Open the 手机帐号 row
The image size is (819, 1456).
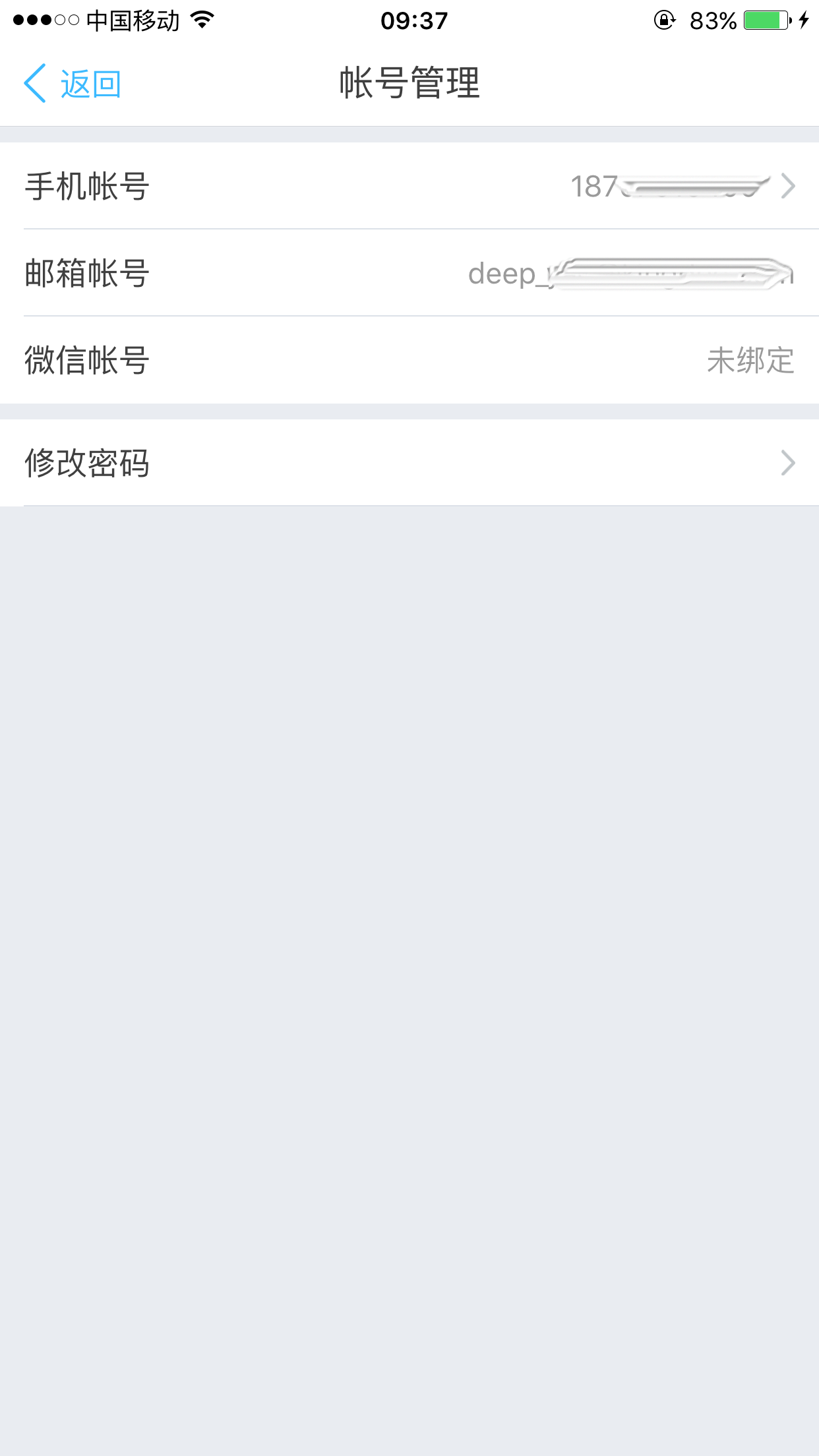(409, 186)
